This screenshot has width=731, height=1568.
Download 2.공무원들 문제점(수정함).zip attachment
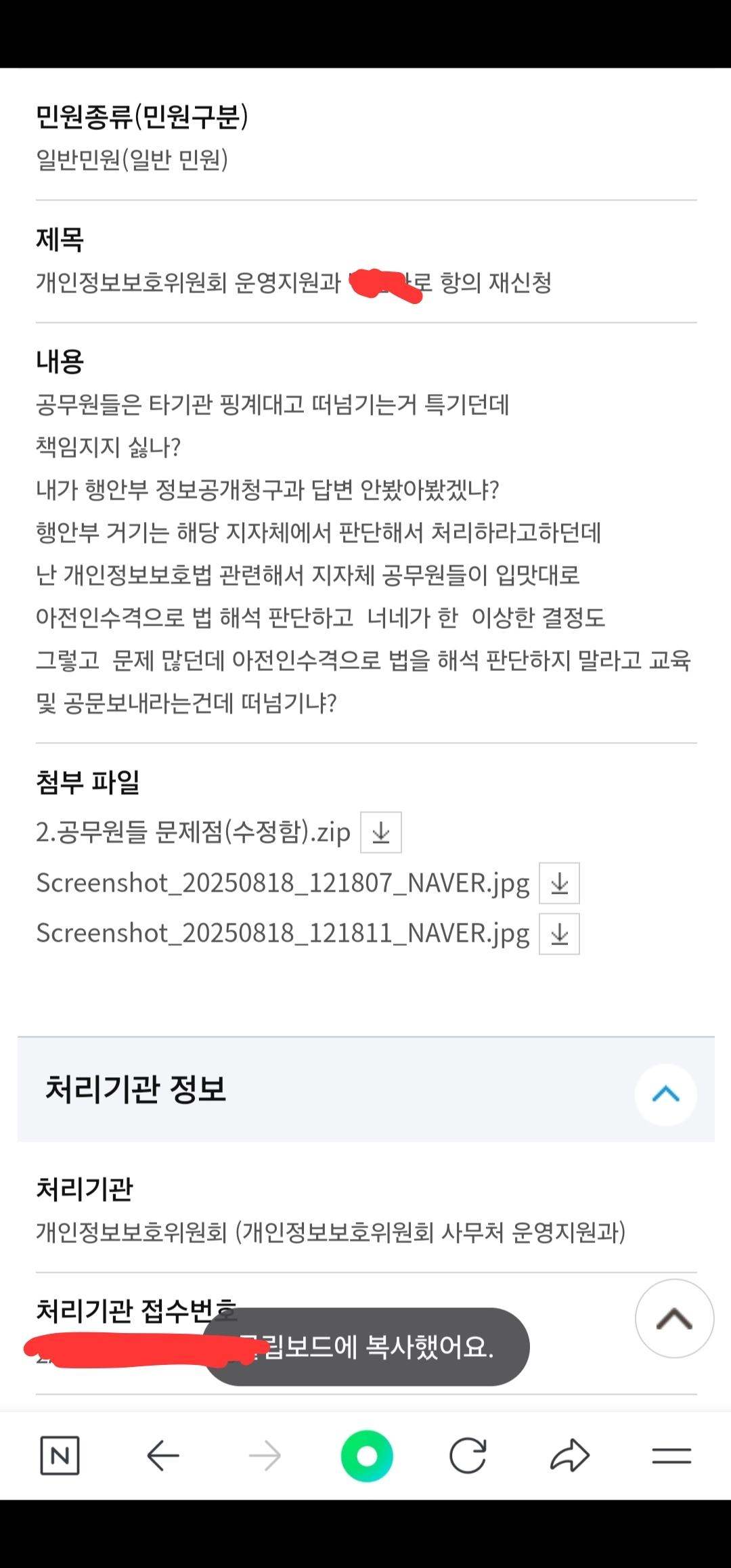[380, 832]
